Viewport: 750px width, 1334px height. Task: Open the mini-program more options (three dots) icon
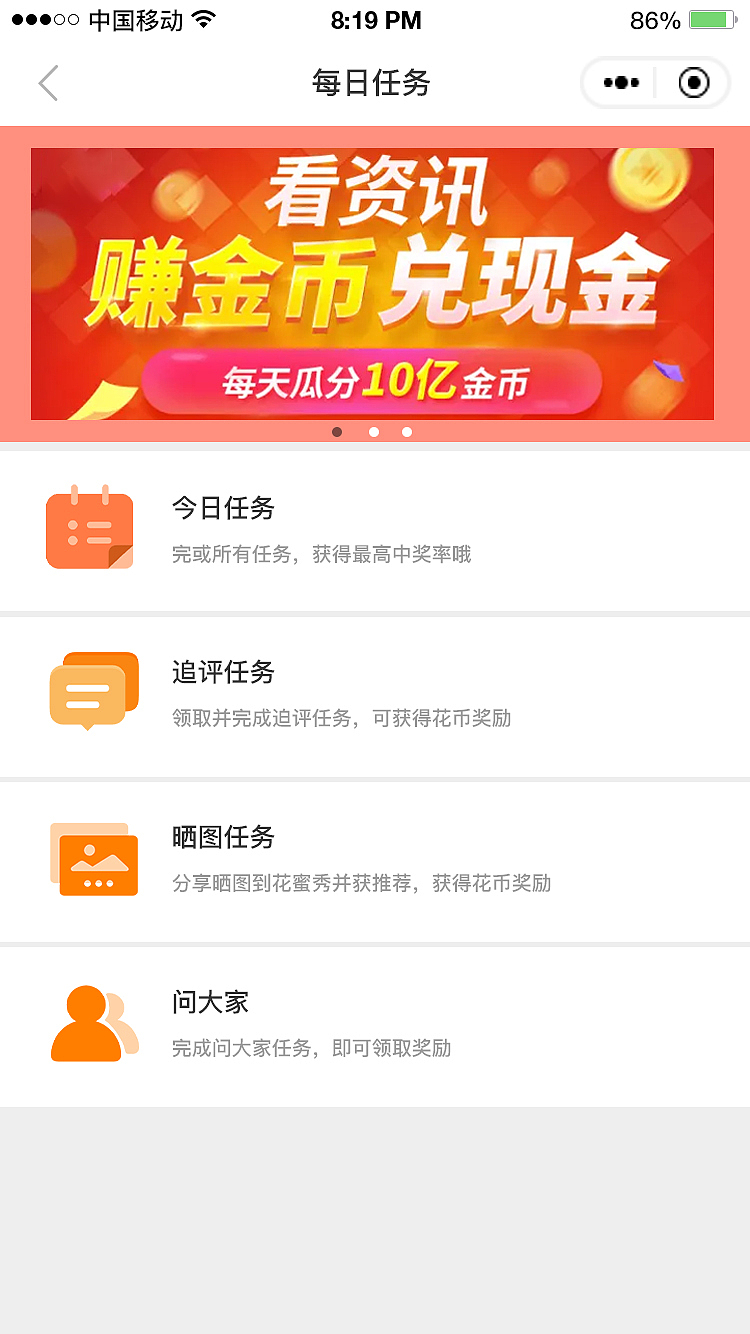[x=622, y=83]
